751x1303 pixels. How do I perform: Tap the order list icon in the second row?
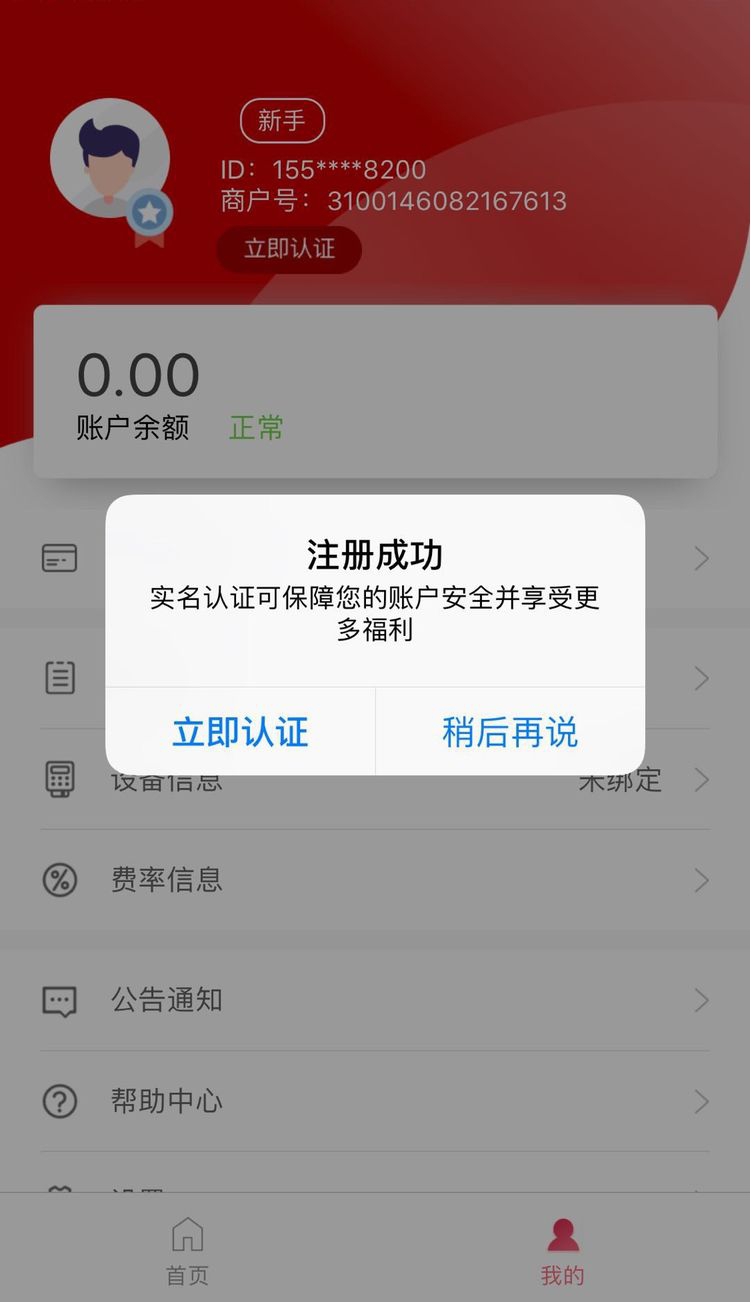point(59,678)
